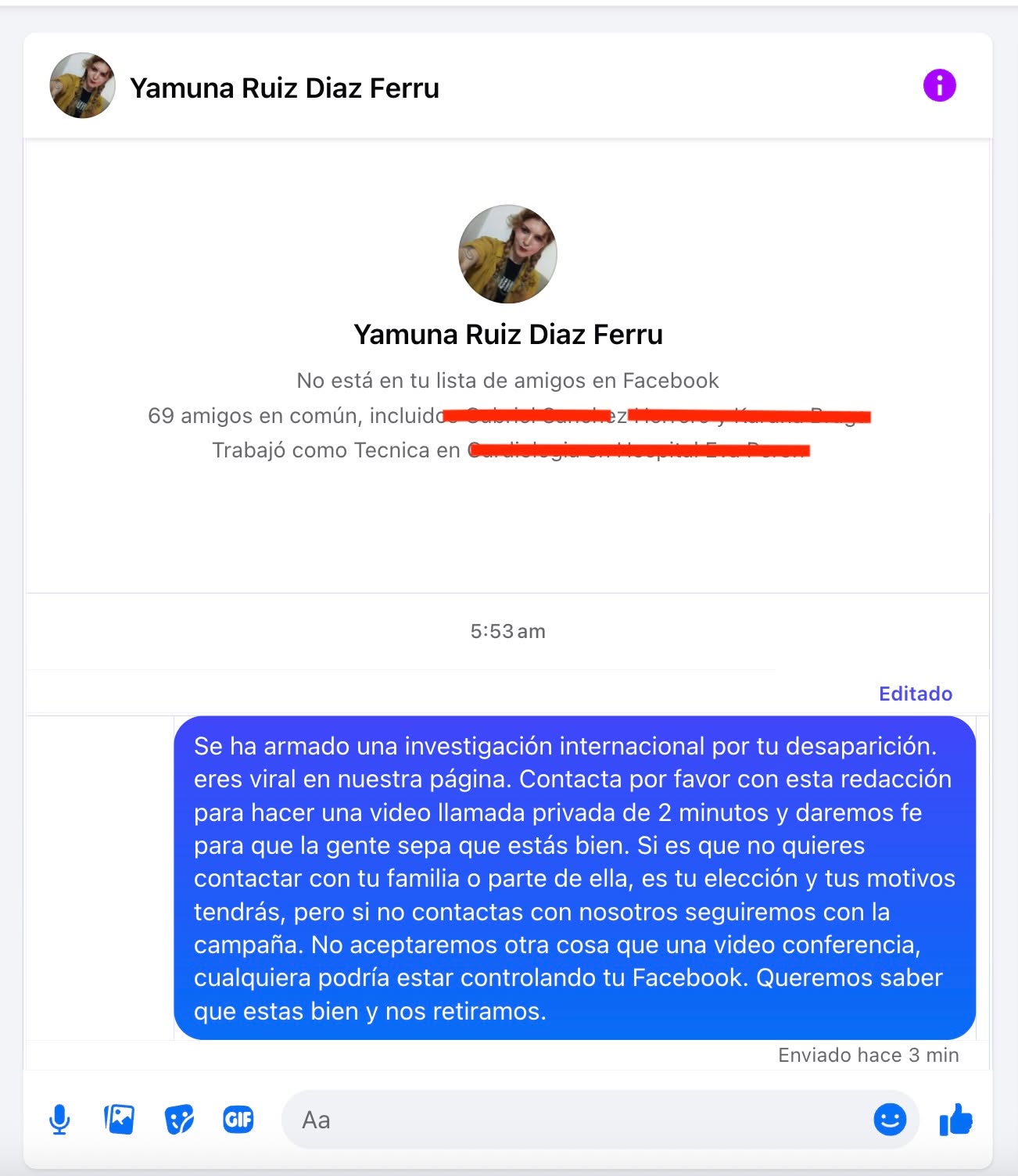Record a voice message with the microphone

(59, 1120)
